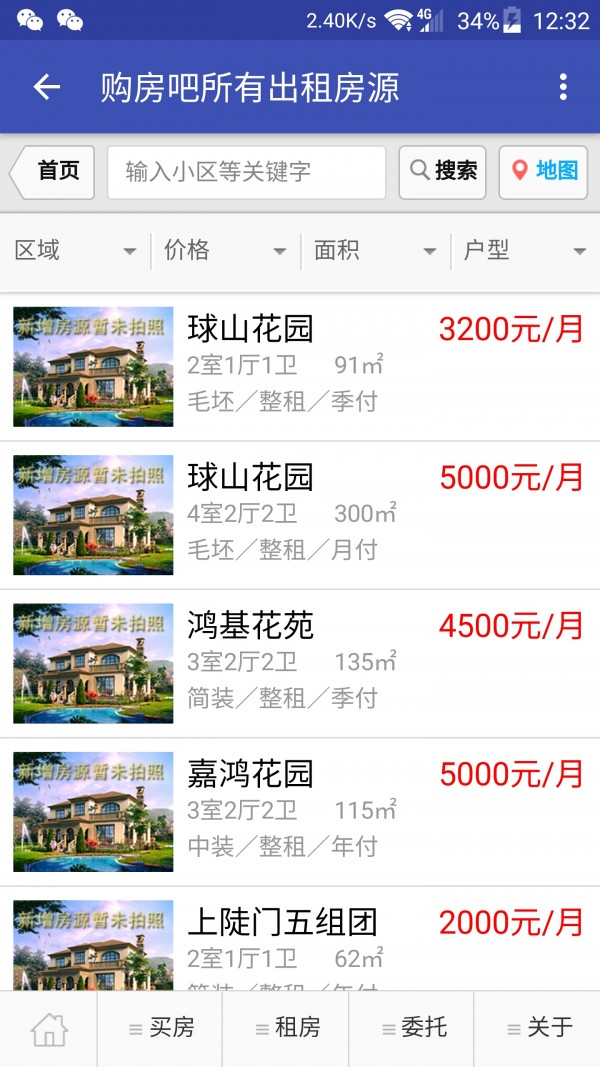Open the 球山花园 300㎡ listing

click(300, 514)
